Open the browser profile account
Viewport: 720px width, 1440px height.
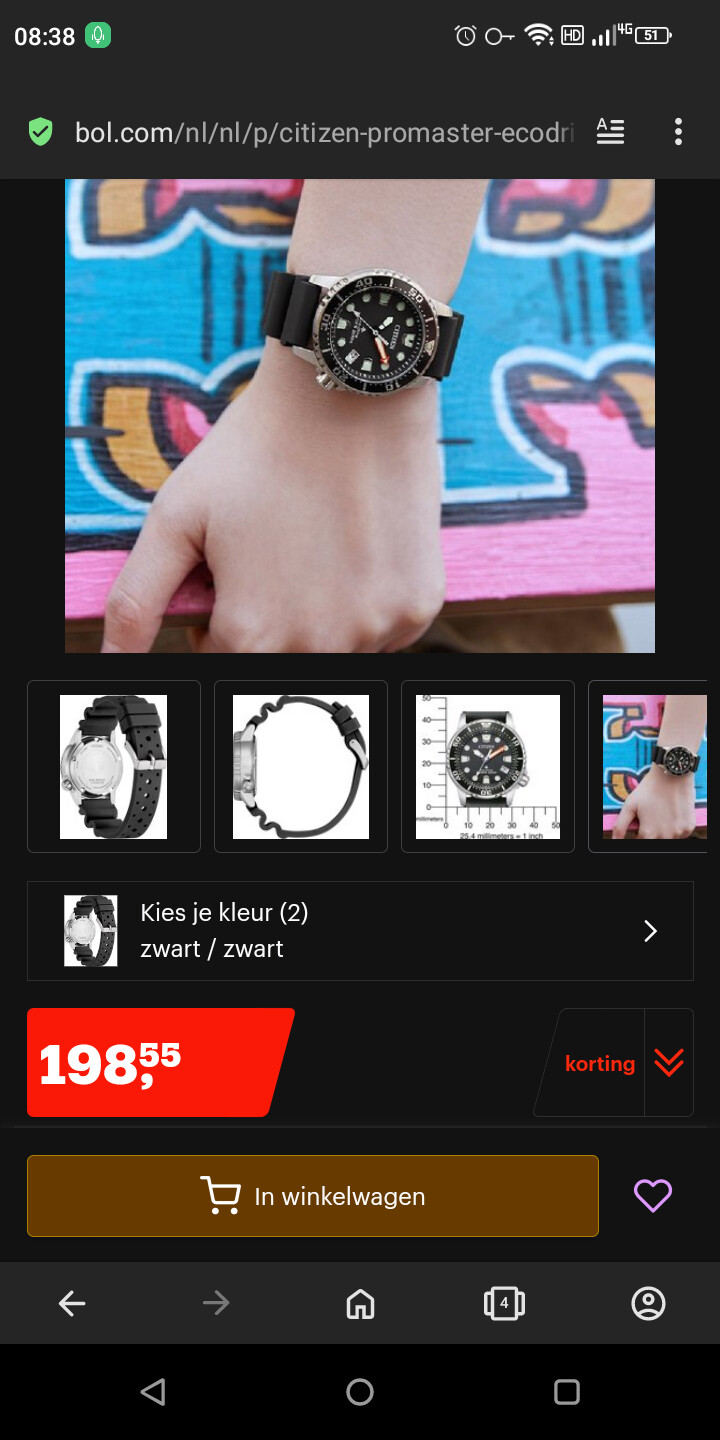(x=648, y=1303)
